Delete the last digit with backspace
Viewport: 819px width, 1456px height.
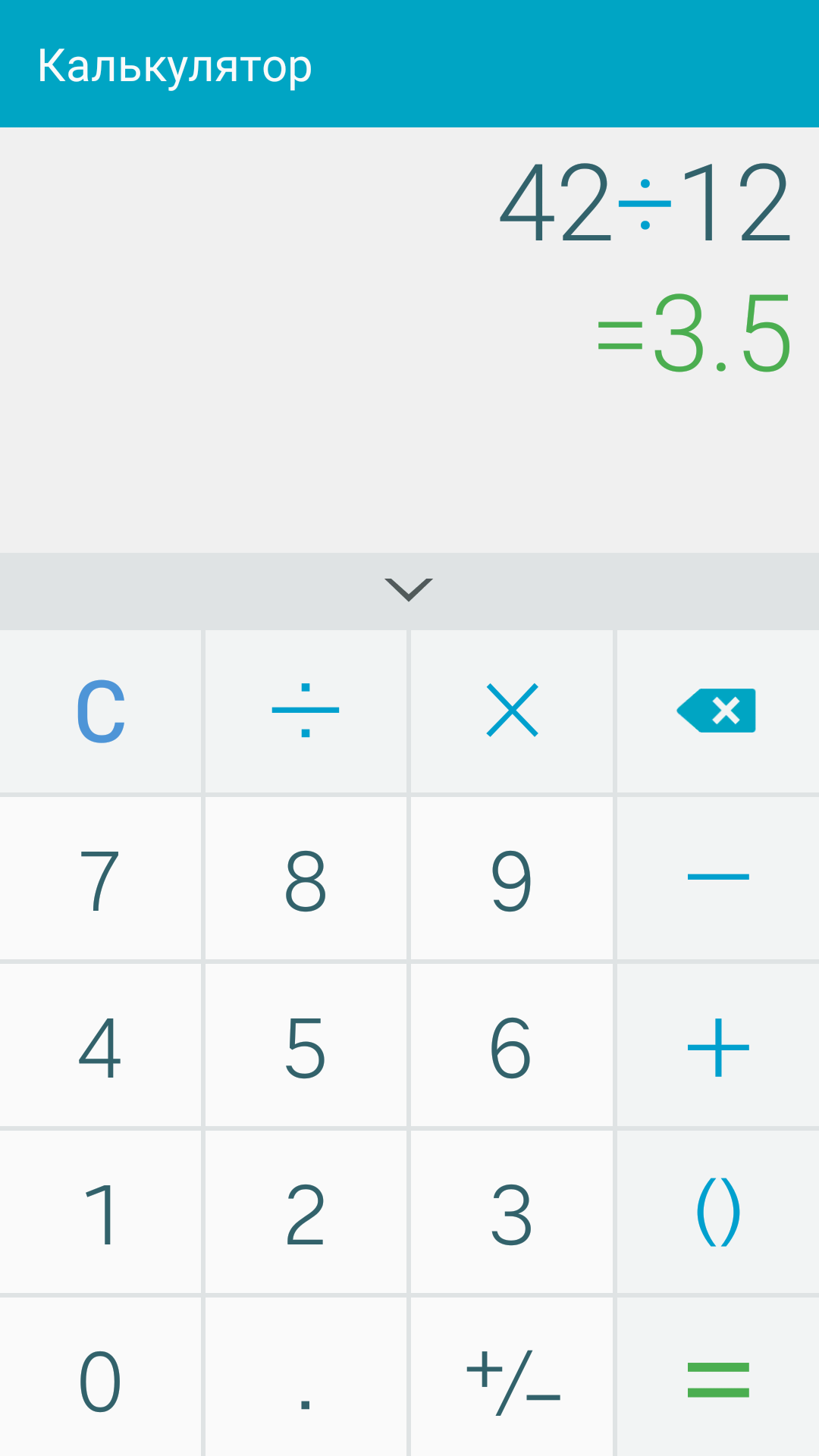[717, 711]
